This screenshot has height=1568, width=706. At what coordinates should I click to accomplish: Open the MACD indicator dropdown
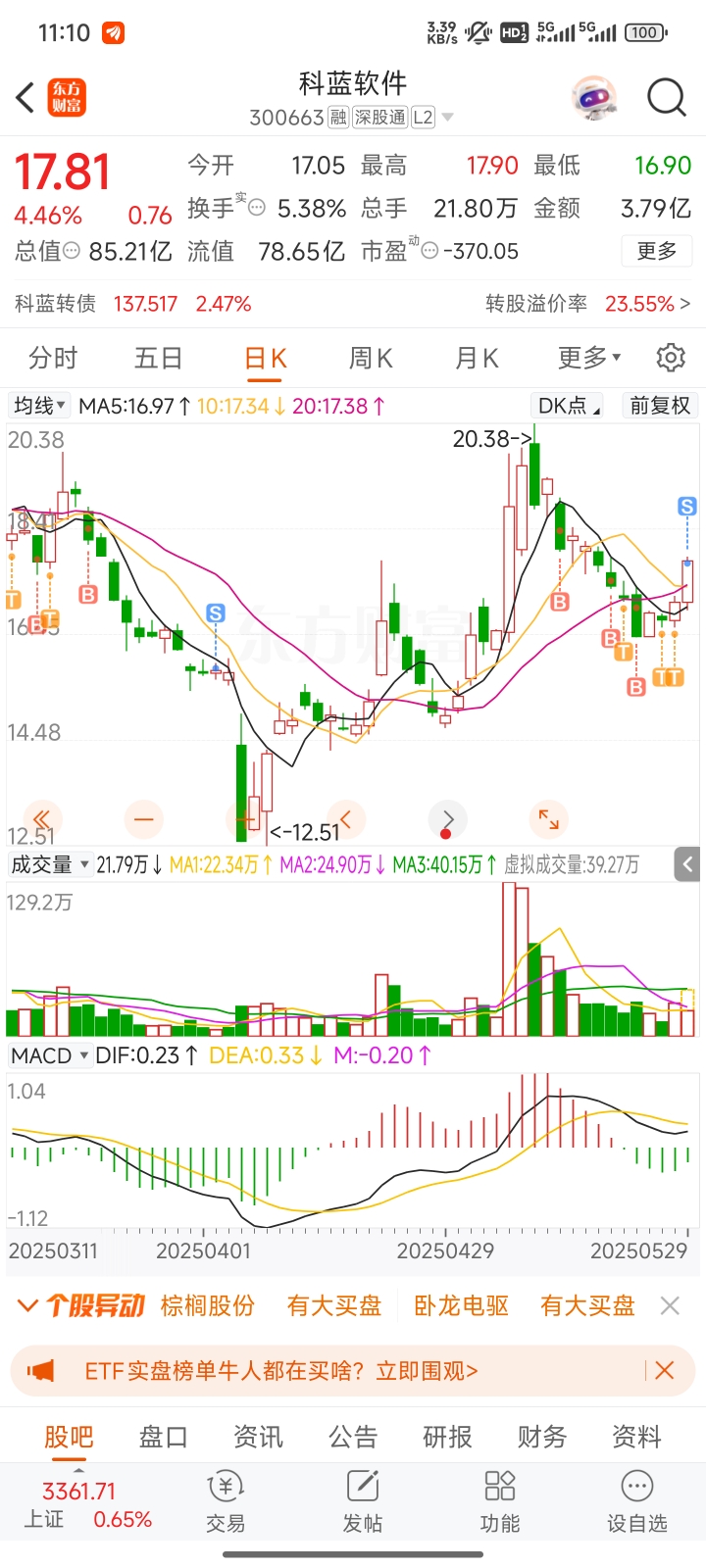point(50,1055)
